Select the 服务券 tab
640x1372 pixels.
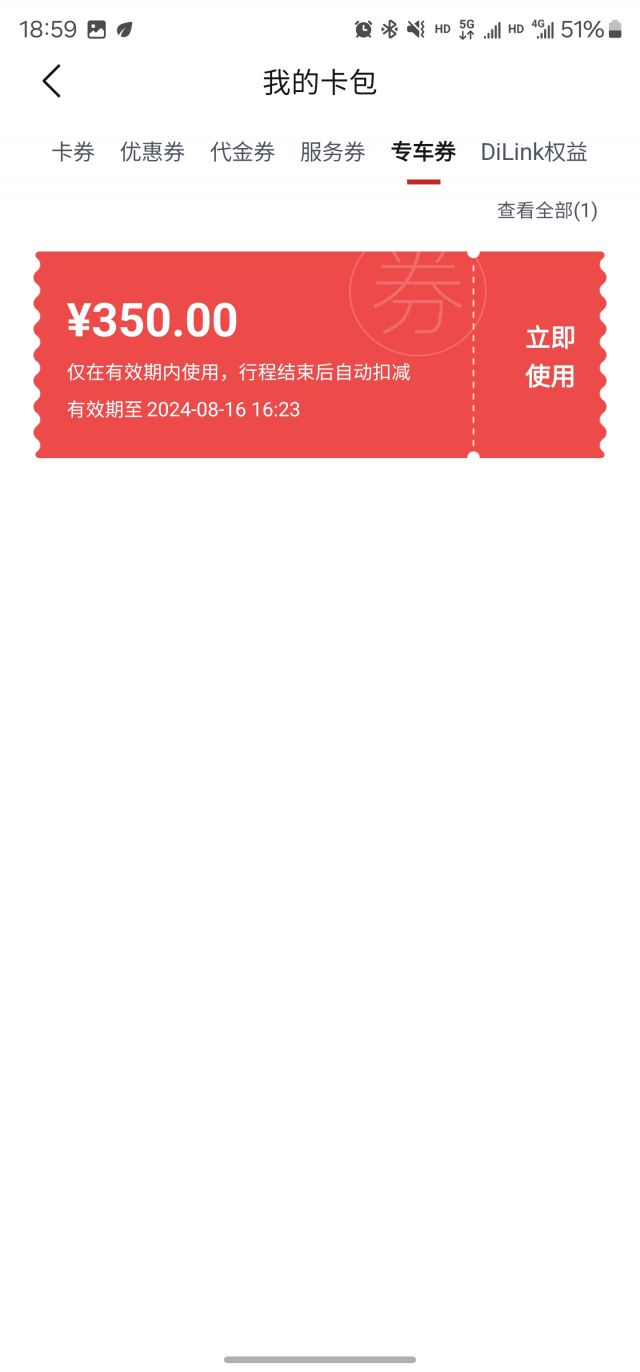[332, 152]
